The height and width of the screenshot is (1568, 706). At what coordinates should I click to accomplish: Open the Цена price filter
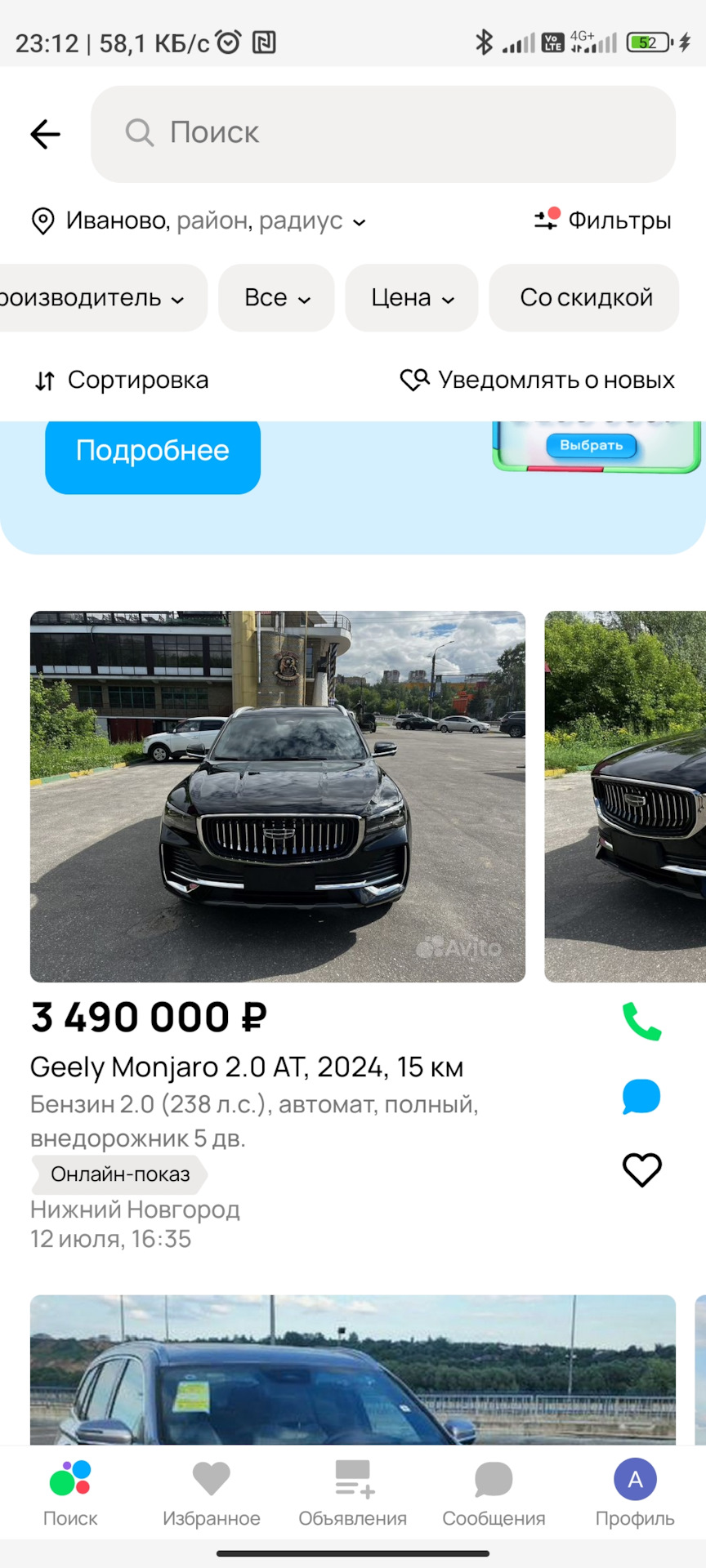[412, 298]
